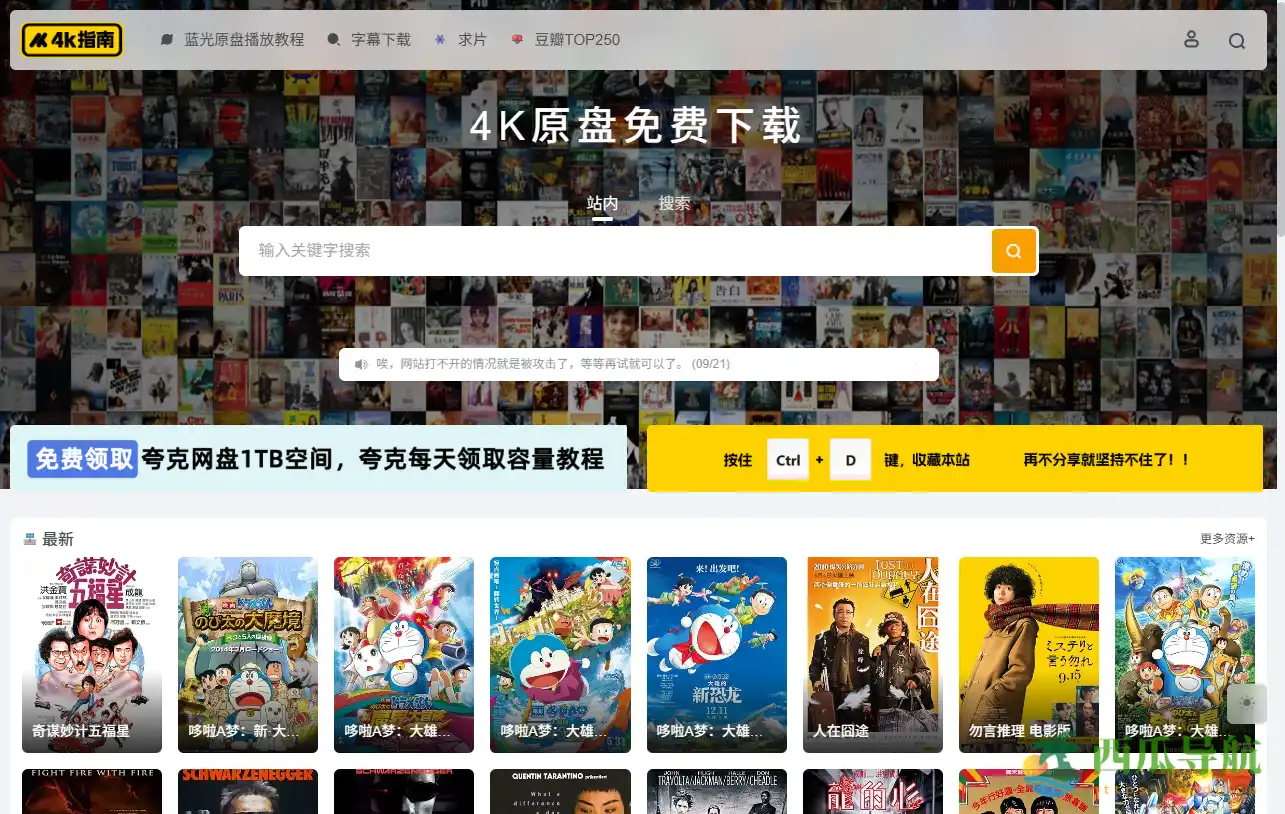The width and height of the screenshot is (1285, 814).
Task: Open 字幕下载 page
Action: point(369,40)
